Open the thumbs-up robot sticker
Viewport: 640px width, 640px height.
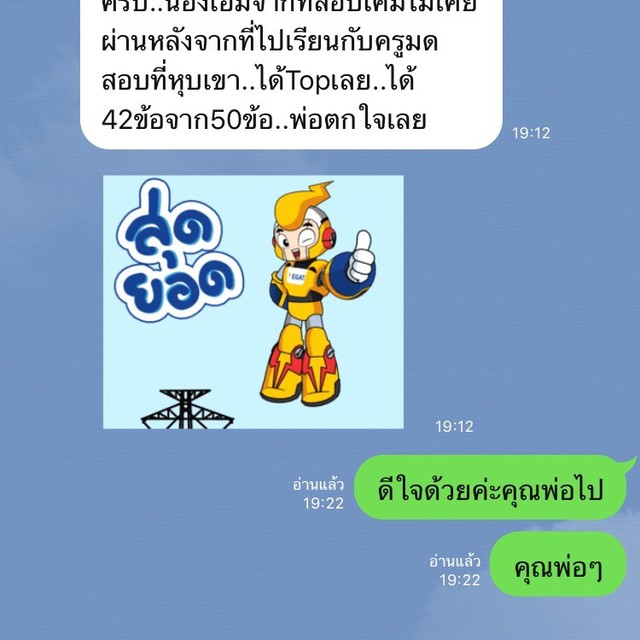[x=253, y=302]
